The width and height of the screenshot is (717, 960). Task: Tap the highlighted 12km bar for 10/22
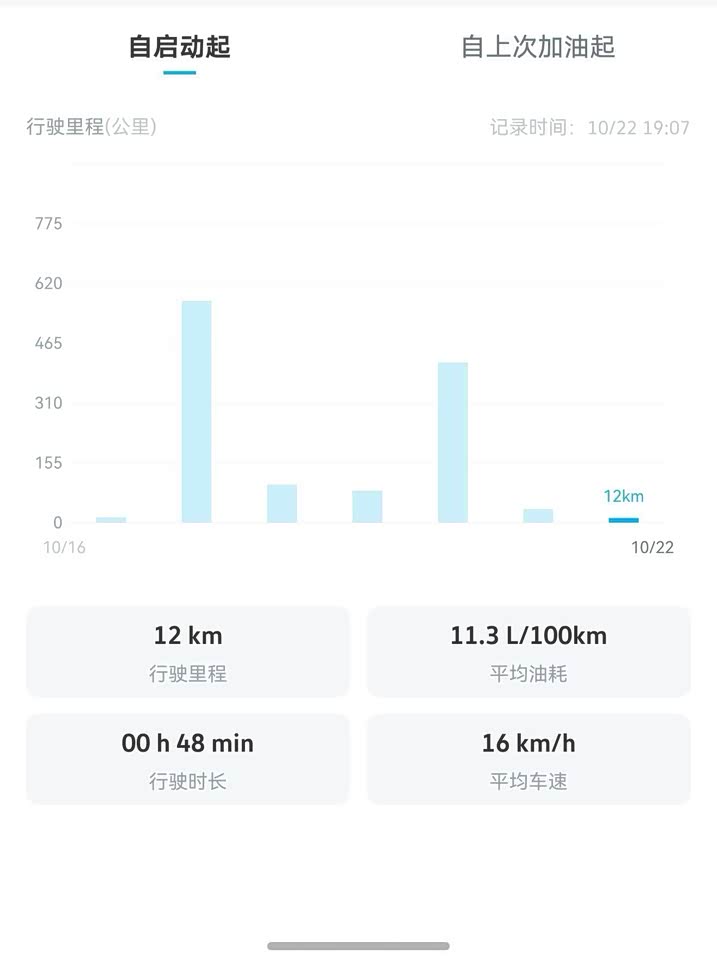click(x=623, y=519)
